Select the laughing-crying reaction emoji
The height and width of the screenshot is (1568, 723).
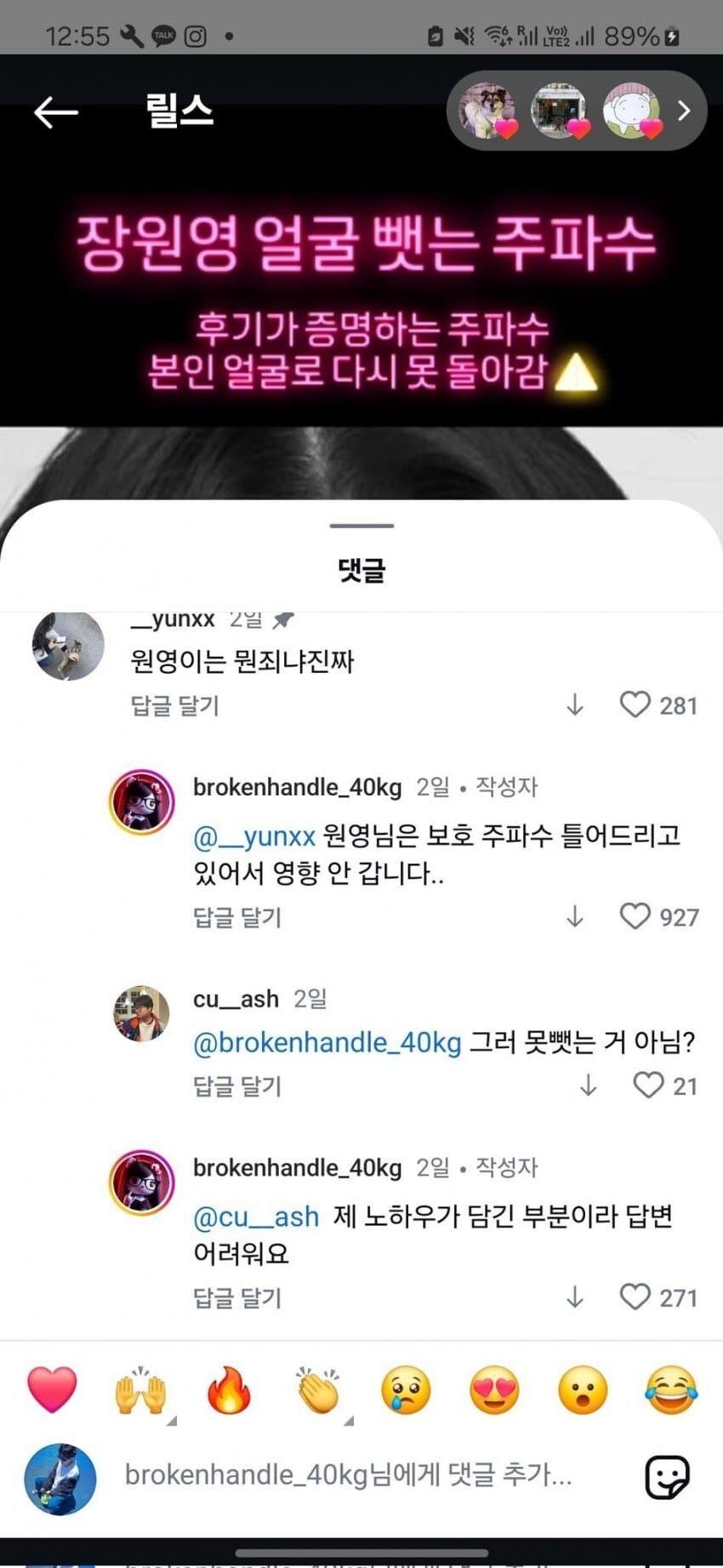[x=669, y=1388]
